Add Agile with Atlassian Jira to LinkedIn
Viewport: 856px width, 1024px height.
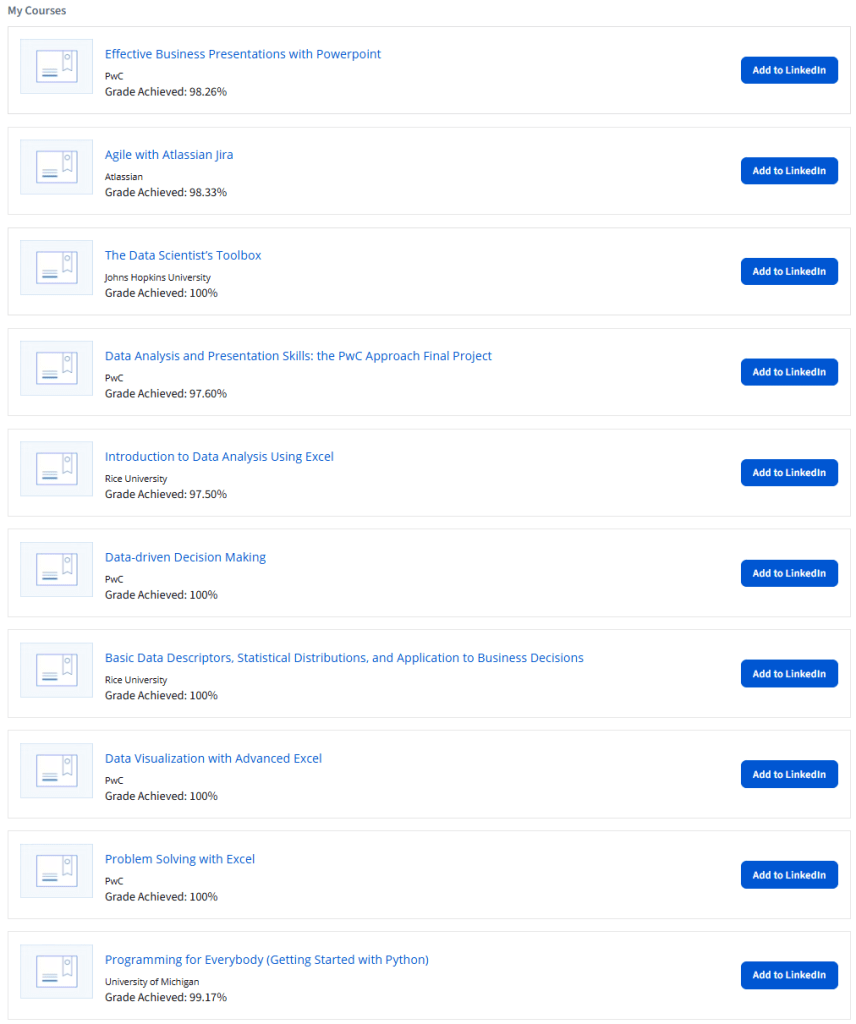click(x=789, y=171)
